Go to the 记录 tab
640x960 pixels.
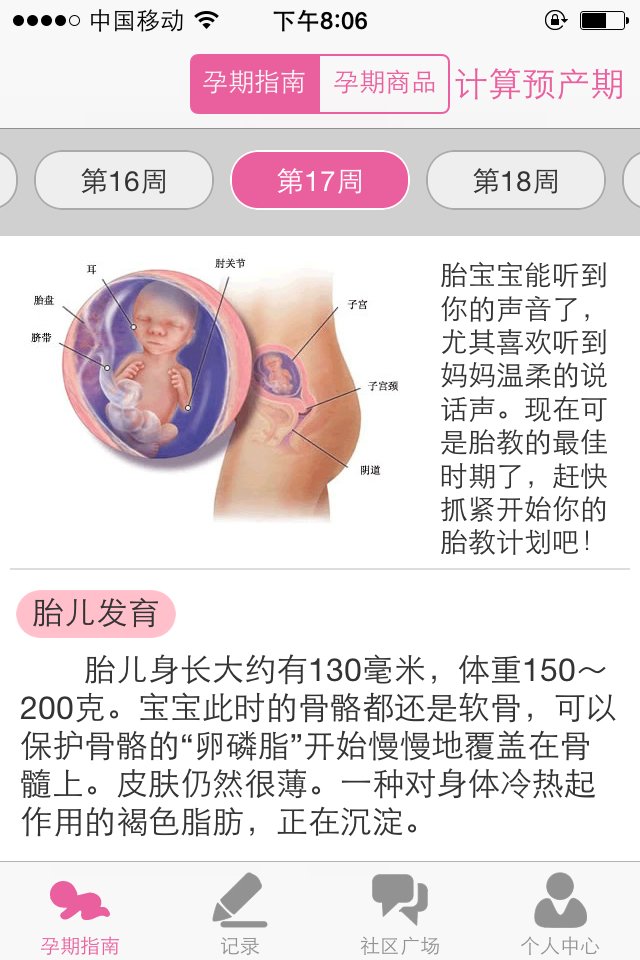240,912
